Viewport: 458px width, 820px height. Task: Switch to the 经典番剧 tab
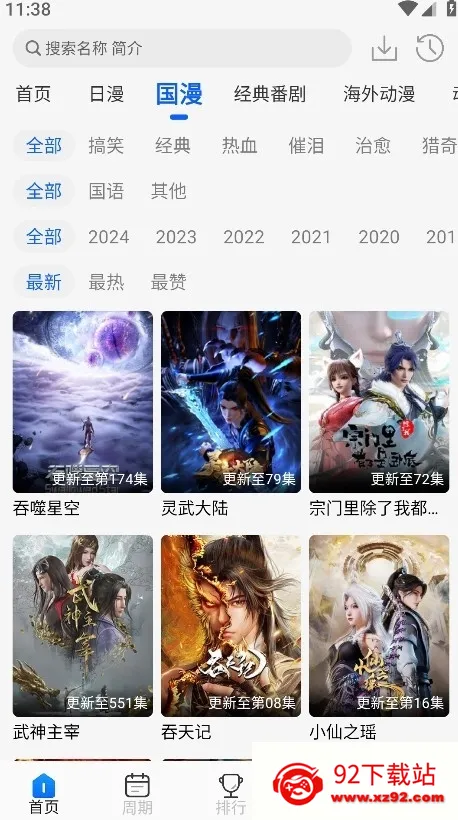click(270, 94)
